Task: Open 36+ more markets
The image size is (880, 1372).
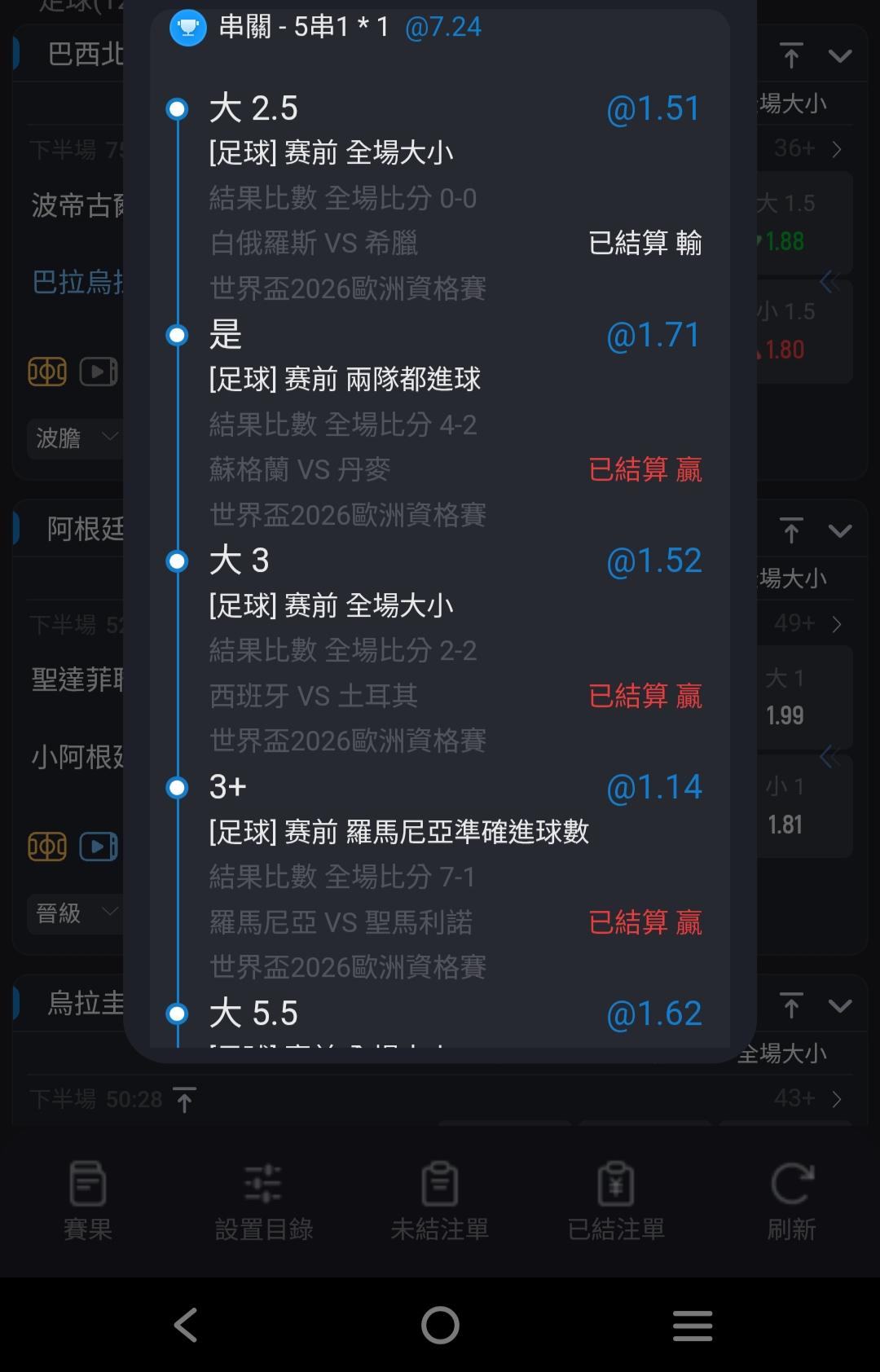Action: (808, 148)
